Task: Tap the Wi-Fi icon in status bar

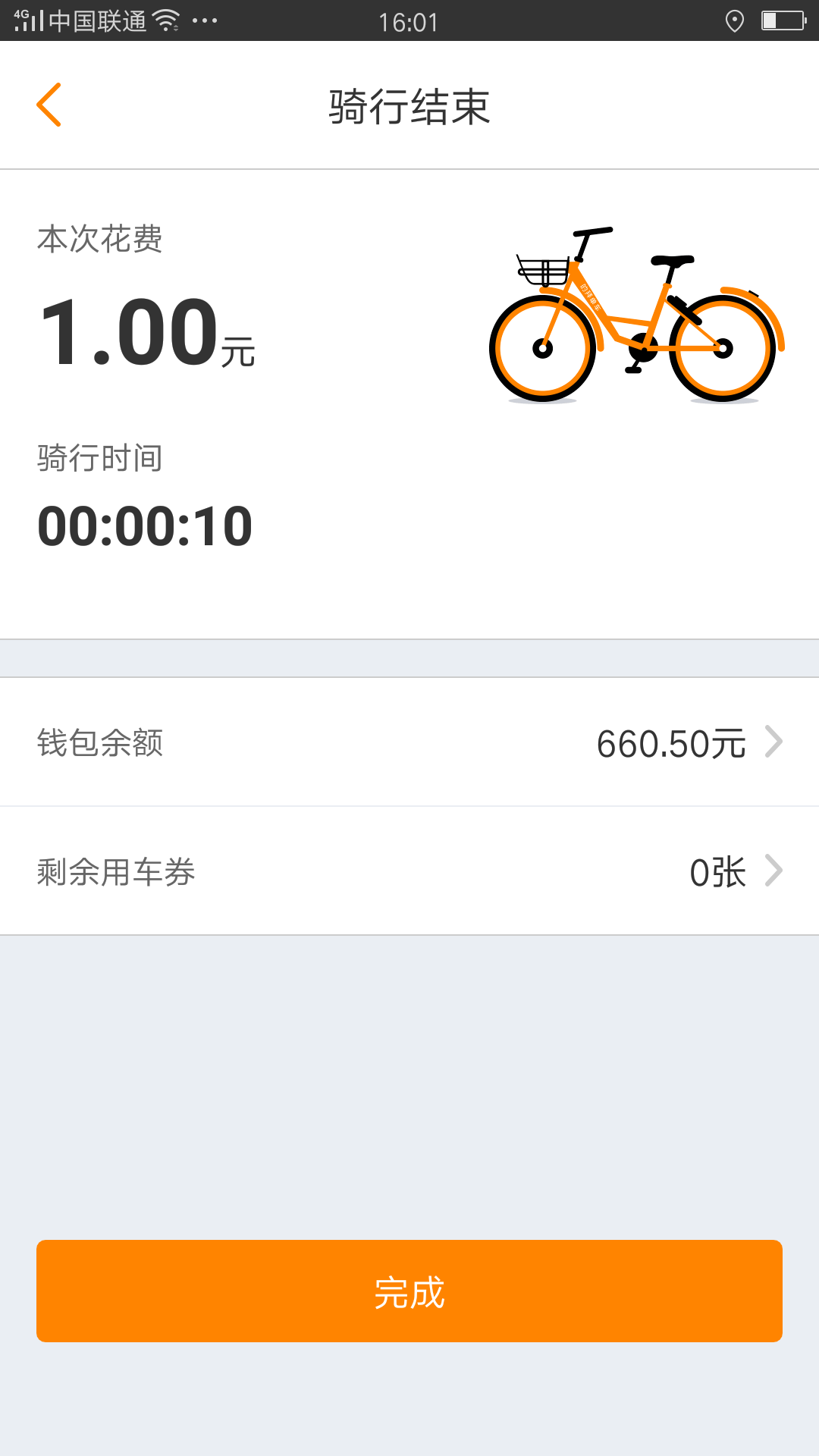Action: pyautogui.click(x=166, y=20)
